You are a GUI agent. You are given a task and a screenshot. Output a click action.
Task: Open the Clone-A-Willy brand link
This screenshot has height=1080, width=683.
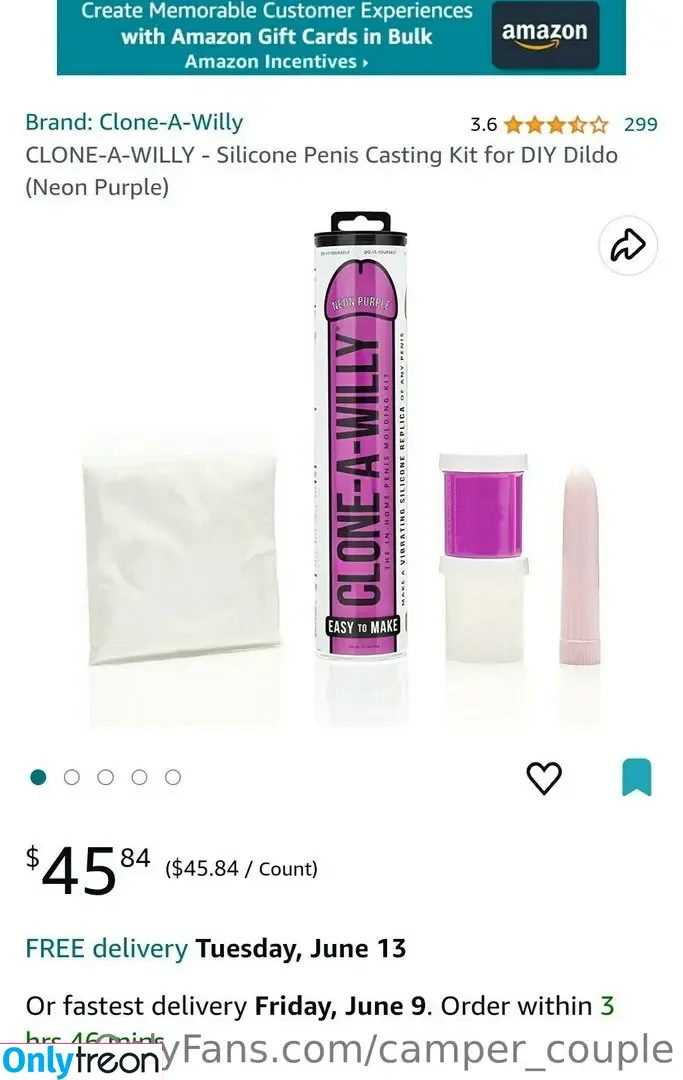pos(134,123)
